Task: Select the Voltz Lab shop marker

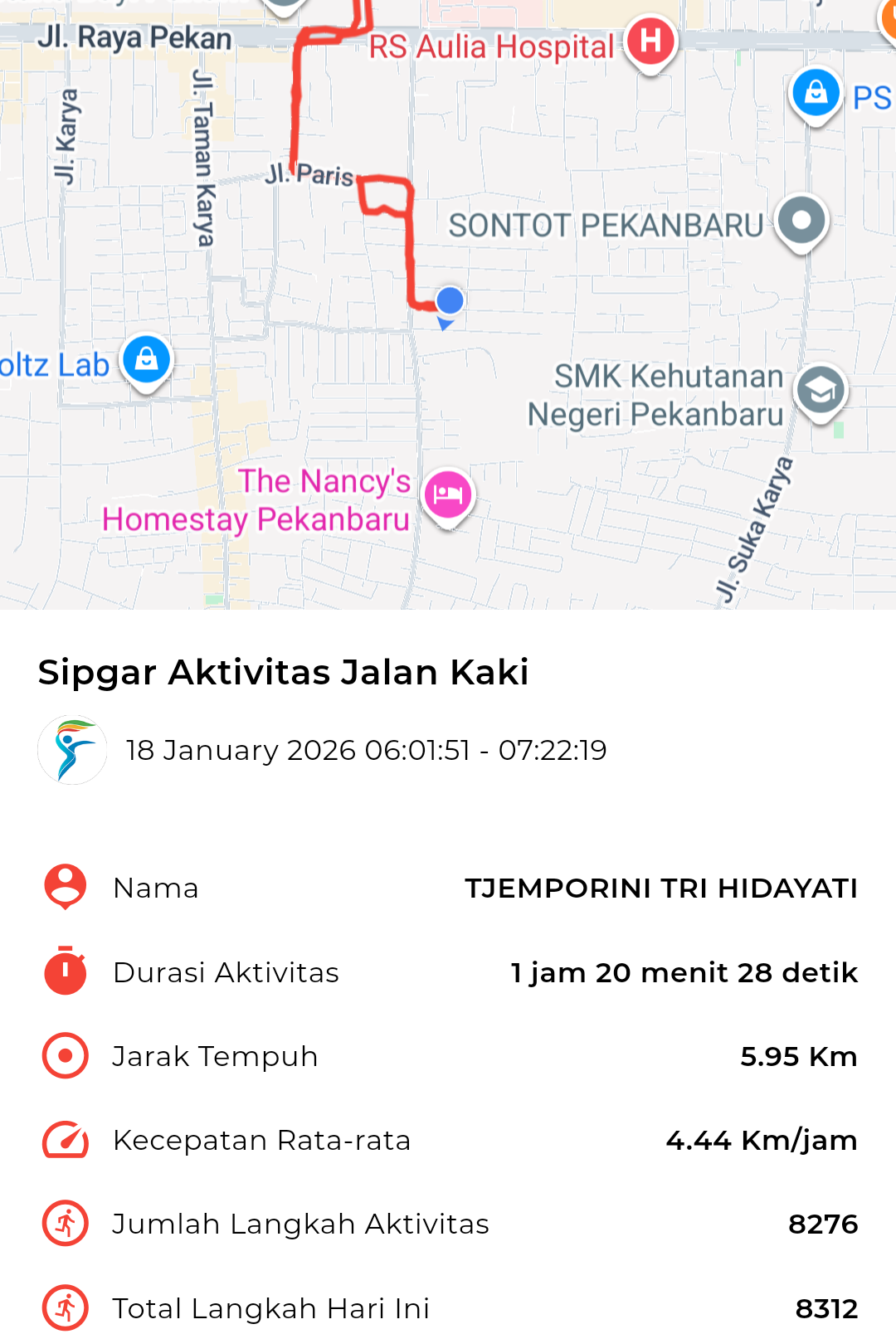Action: (147, 359)
